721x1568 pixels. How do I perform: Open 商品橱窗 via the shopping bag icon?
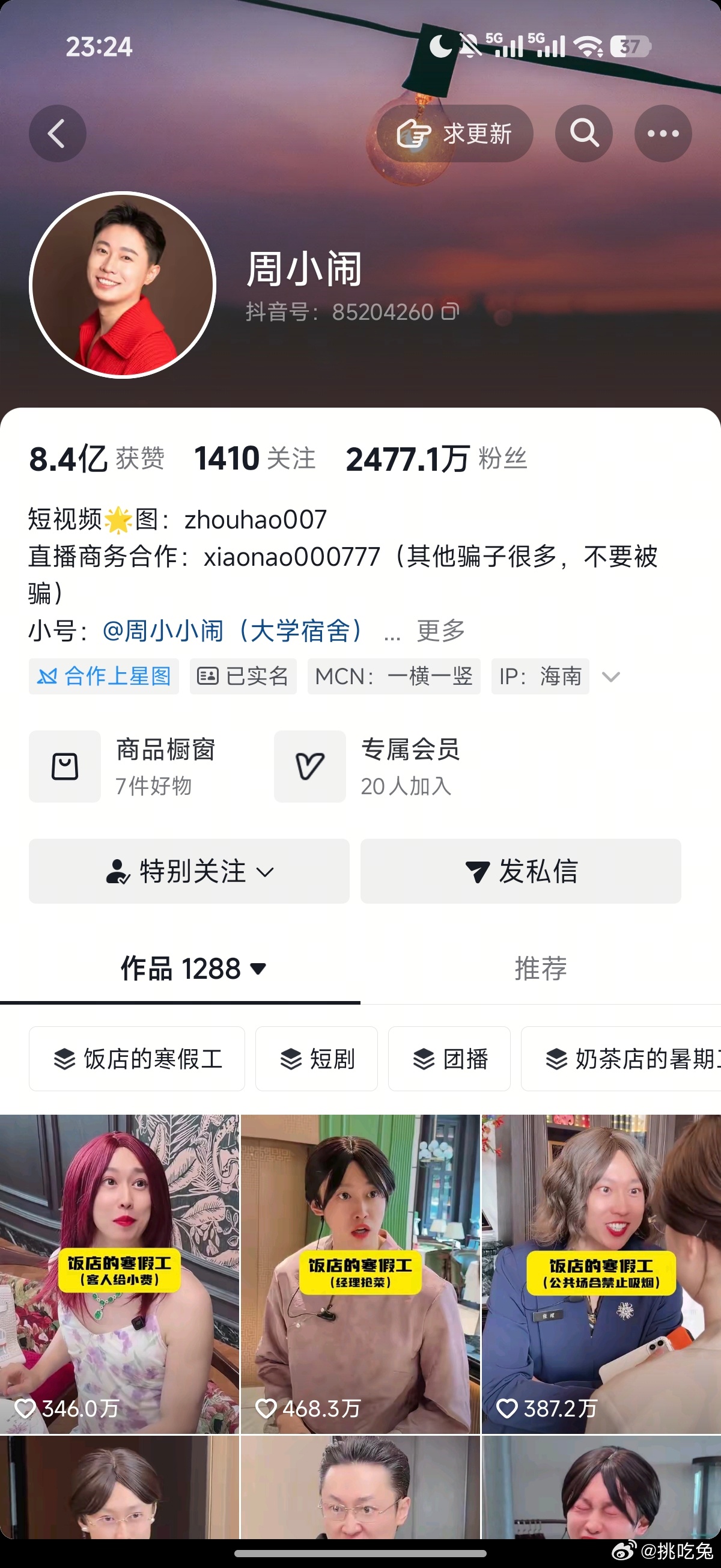tap(64, 767)
